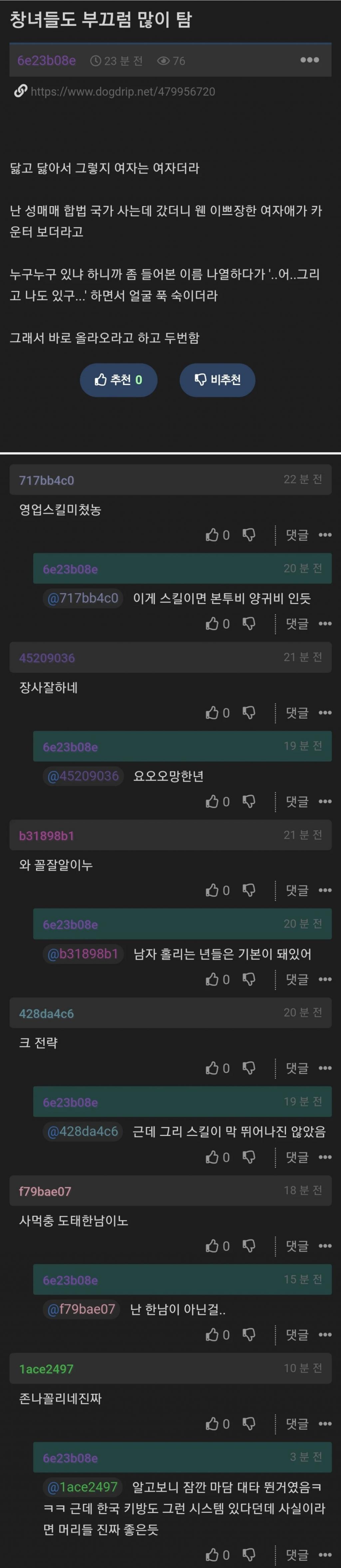Screen dimensions: 341x1568
Task: Dislike the comment by 45209036
Action: [248, 713]
